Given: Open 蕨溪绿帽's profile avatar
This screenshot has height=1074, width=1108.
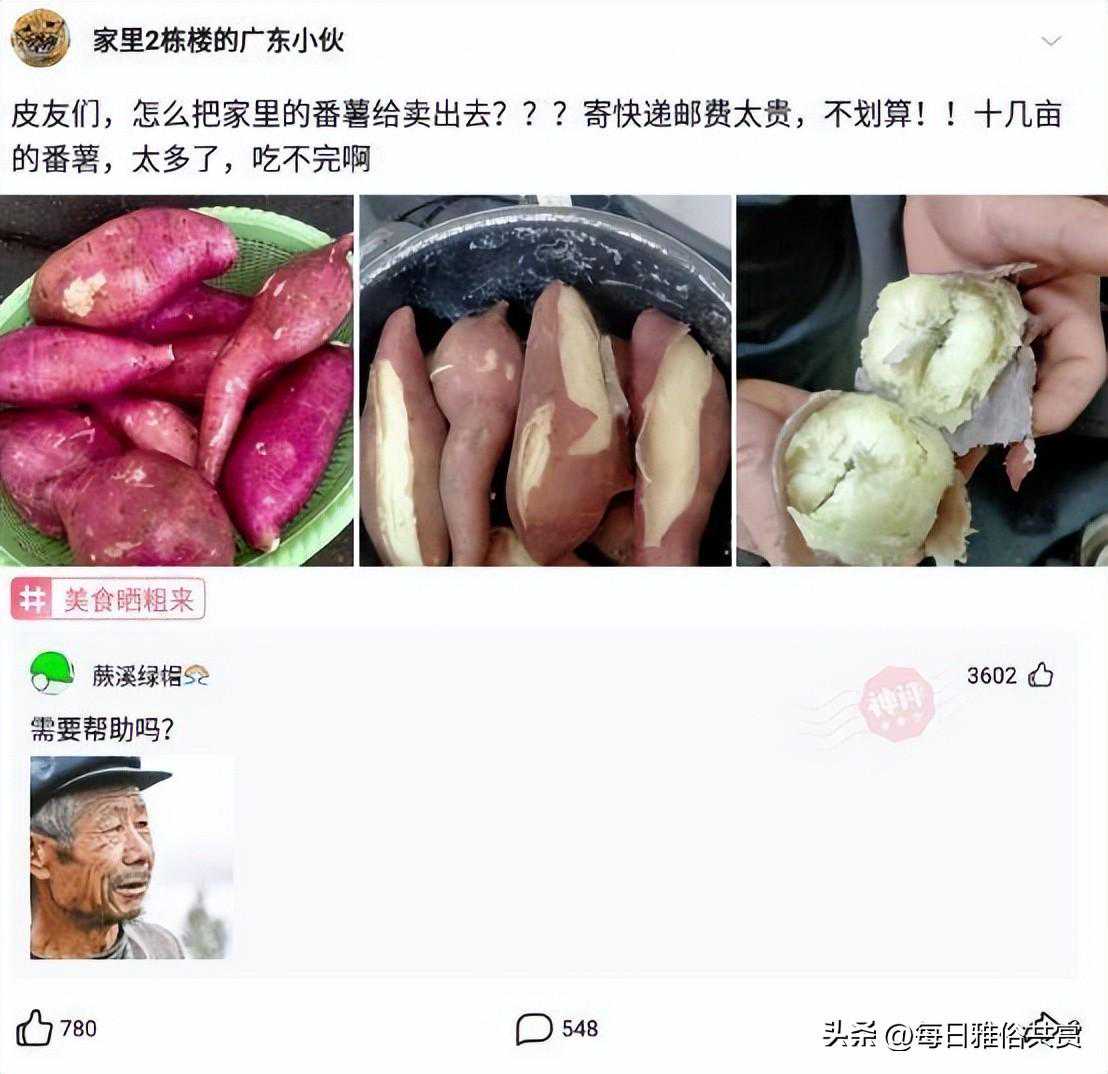Looking at the screenshot, I should pos(52,674).
